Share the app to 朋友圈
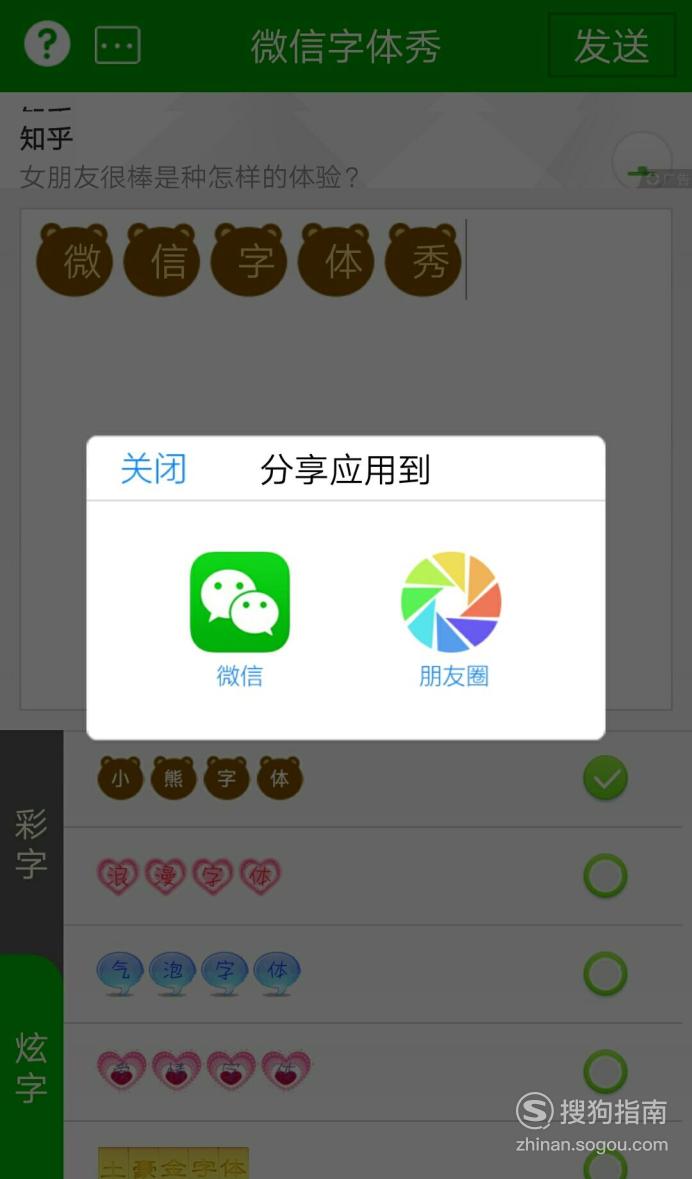 point(453,619)
